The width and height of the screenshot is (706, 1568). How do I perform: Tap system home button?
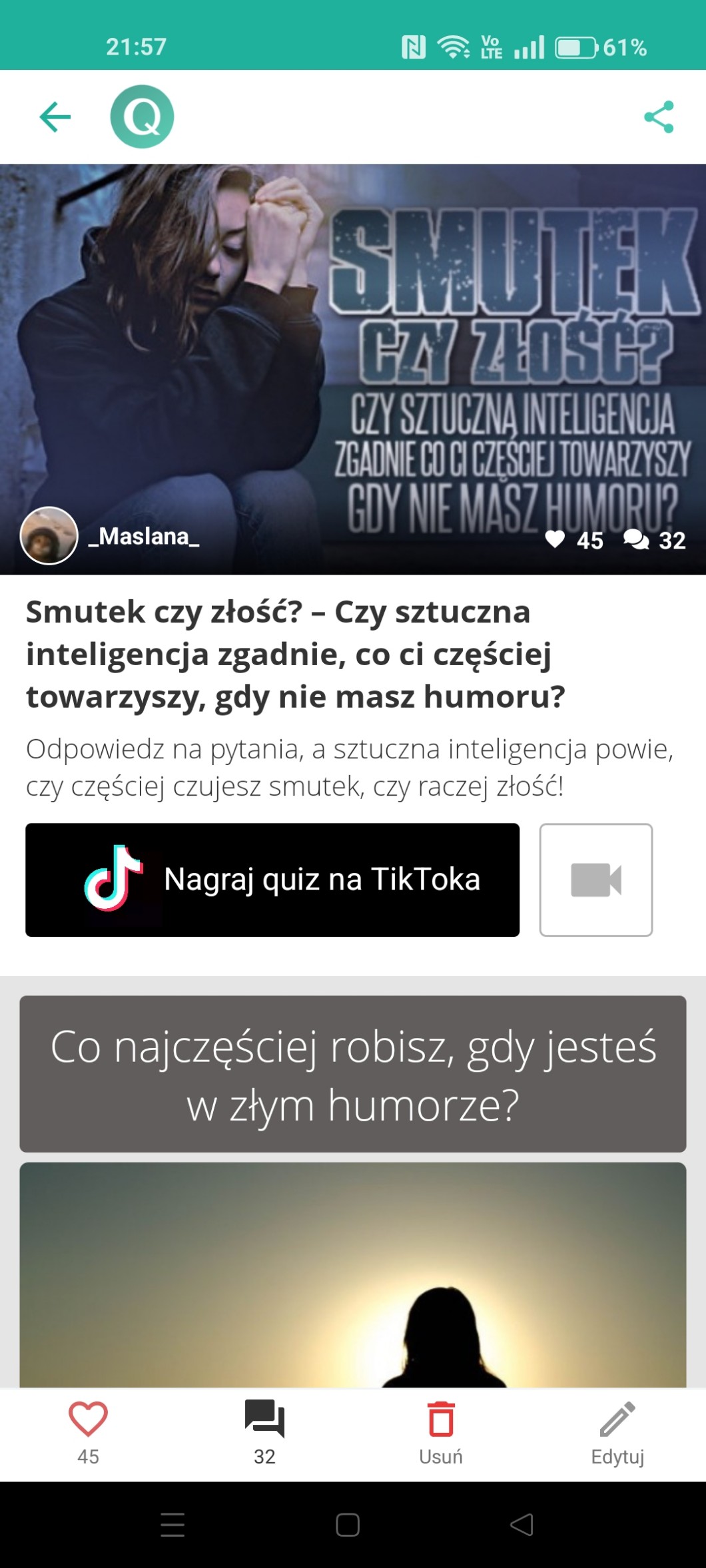(348, 1525)
